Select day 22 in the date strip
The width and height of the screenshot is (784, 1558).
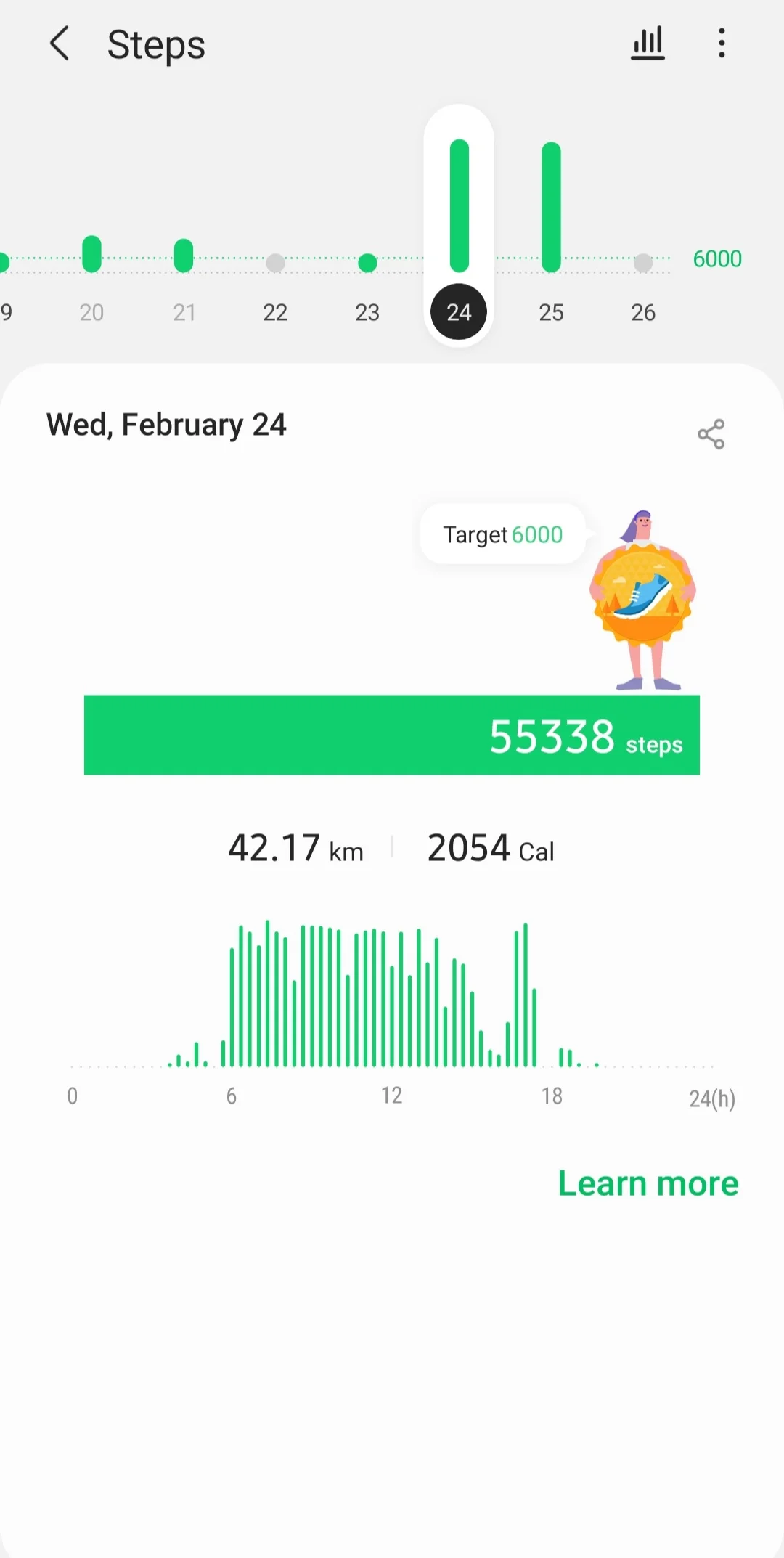(x=275, y=312)
